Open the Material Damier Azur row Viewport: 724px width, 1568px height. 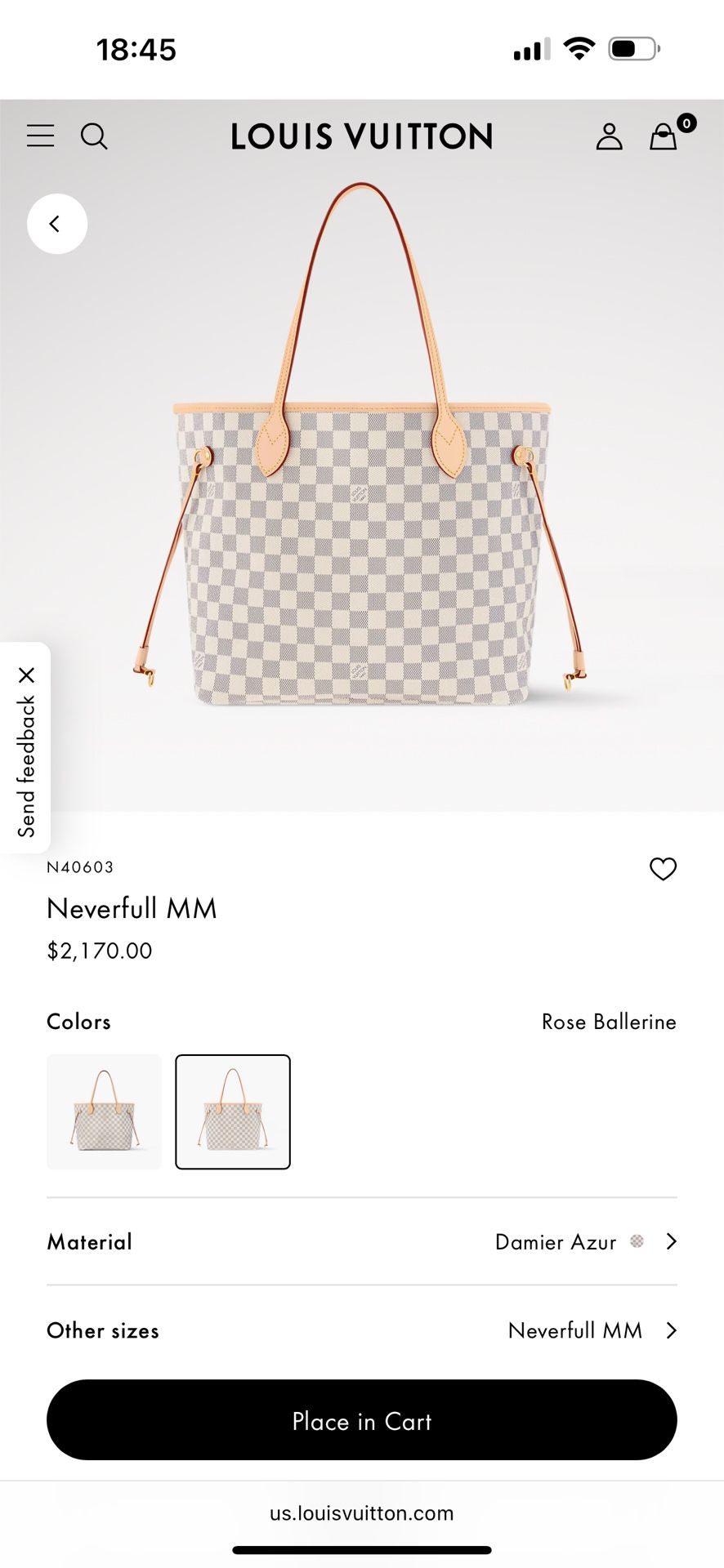click(361, 1242)
